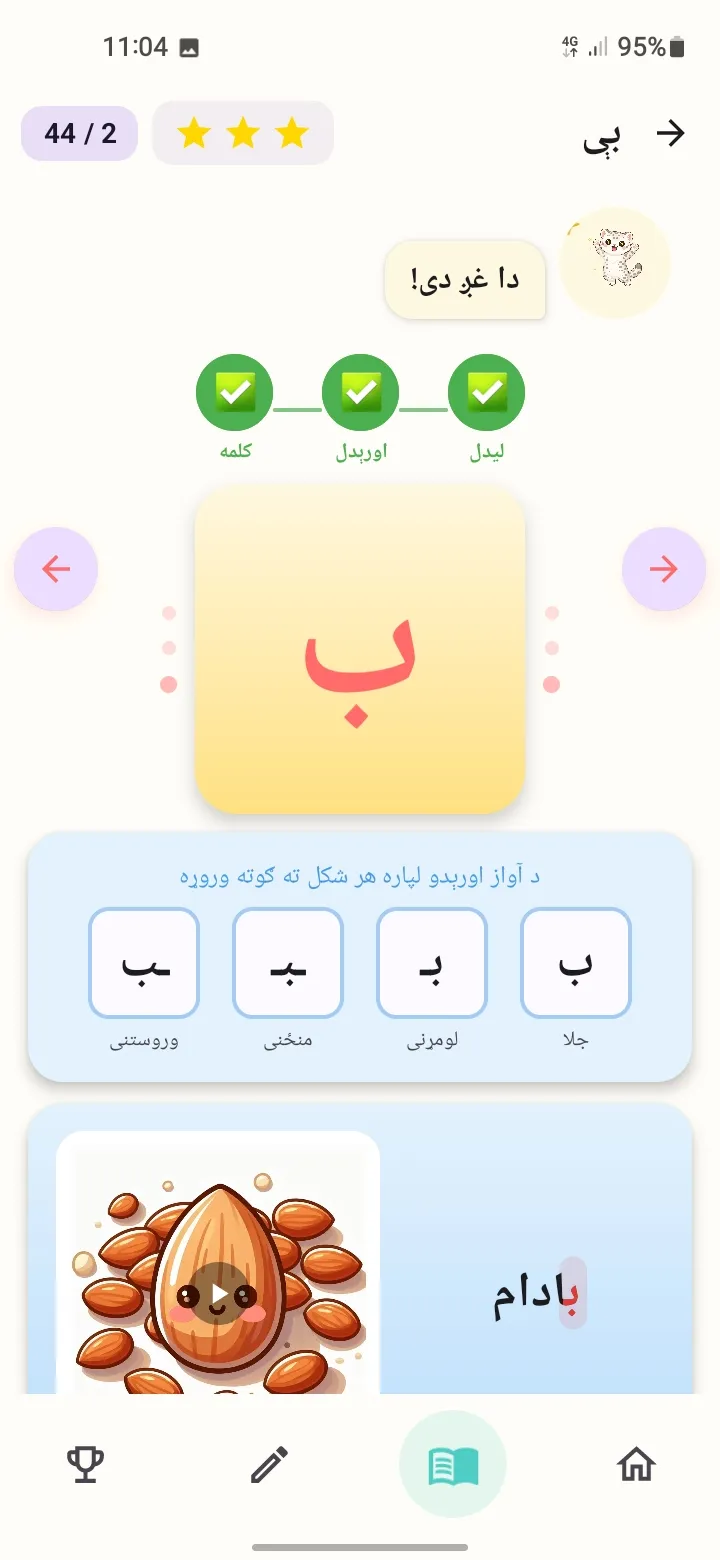Tap the star rating display

(x=243, y=133)
